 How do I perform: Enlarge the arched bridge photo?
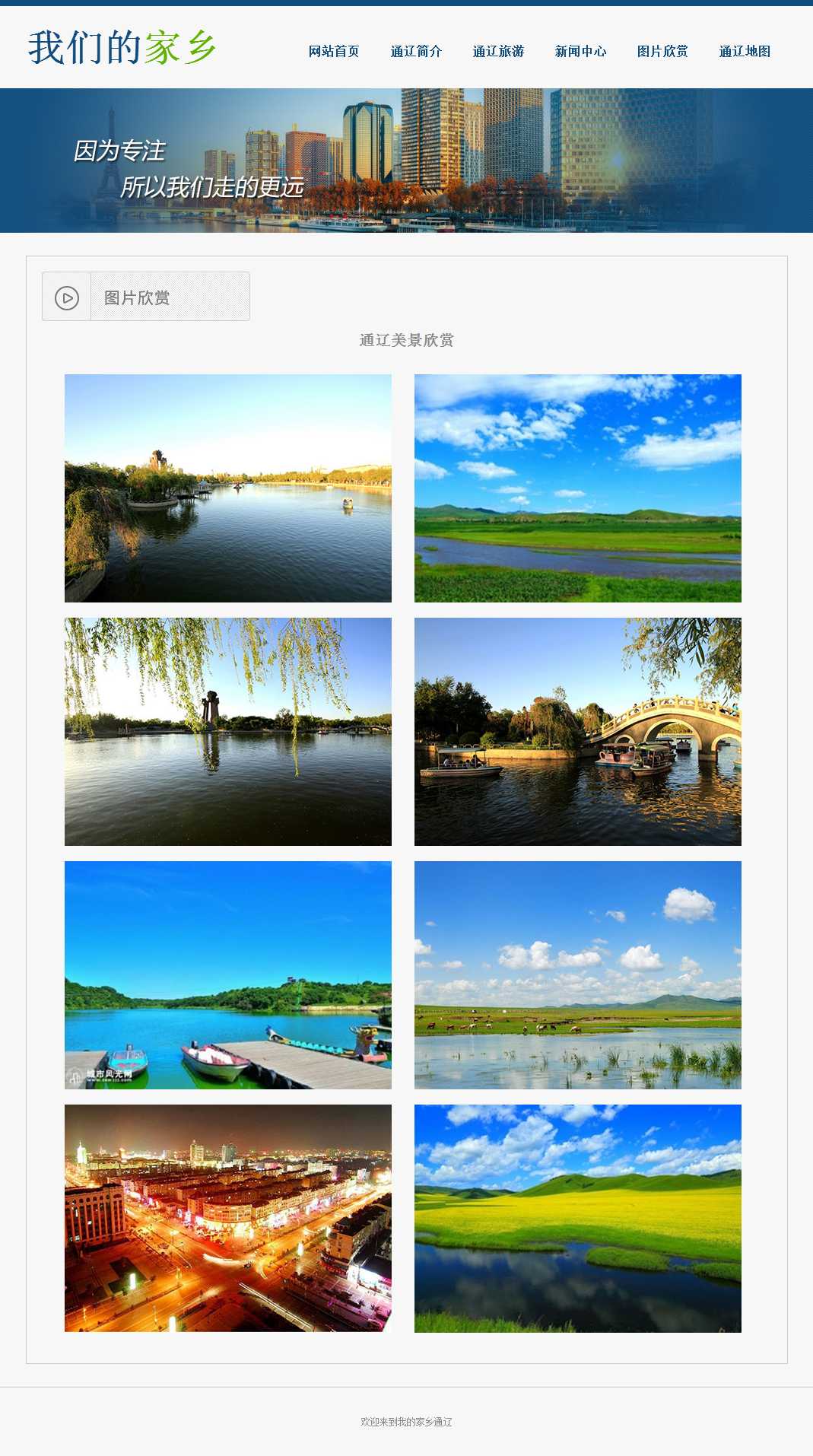click(578, 732)
